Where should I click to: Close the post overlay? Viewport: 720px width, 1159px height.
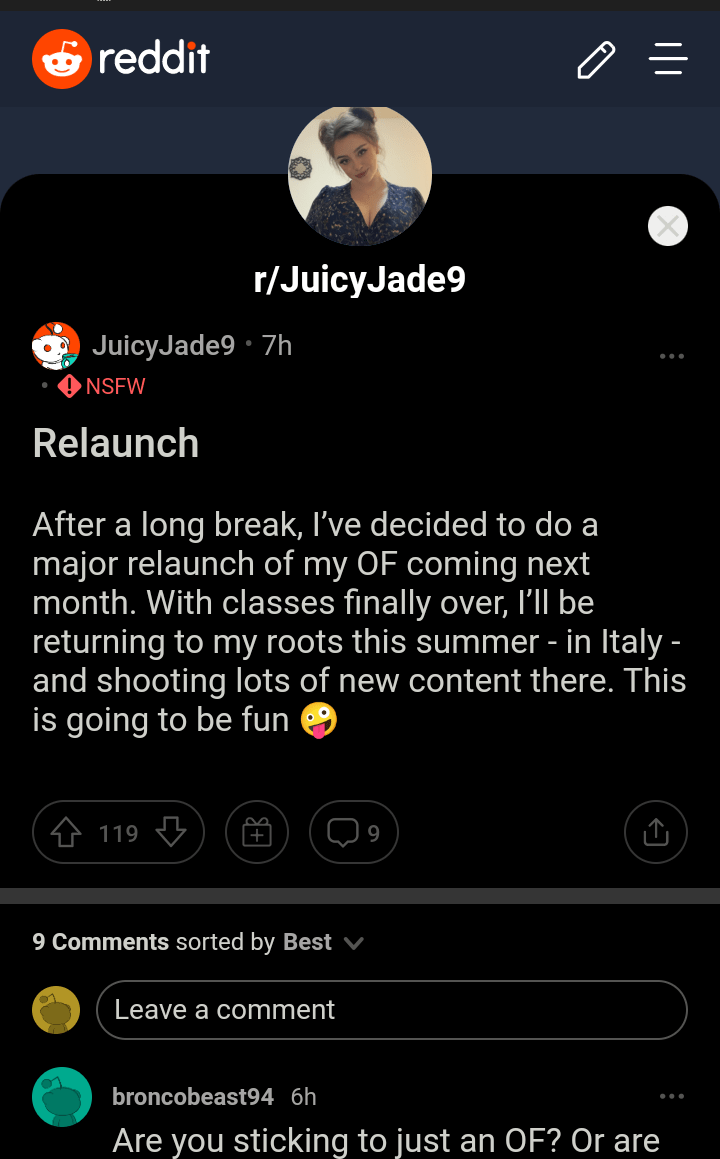[668, 225]
